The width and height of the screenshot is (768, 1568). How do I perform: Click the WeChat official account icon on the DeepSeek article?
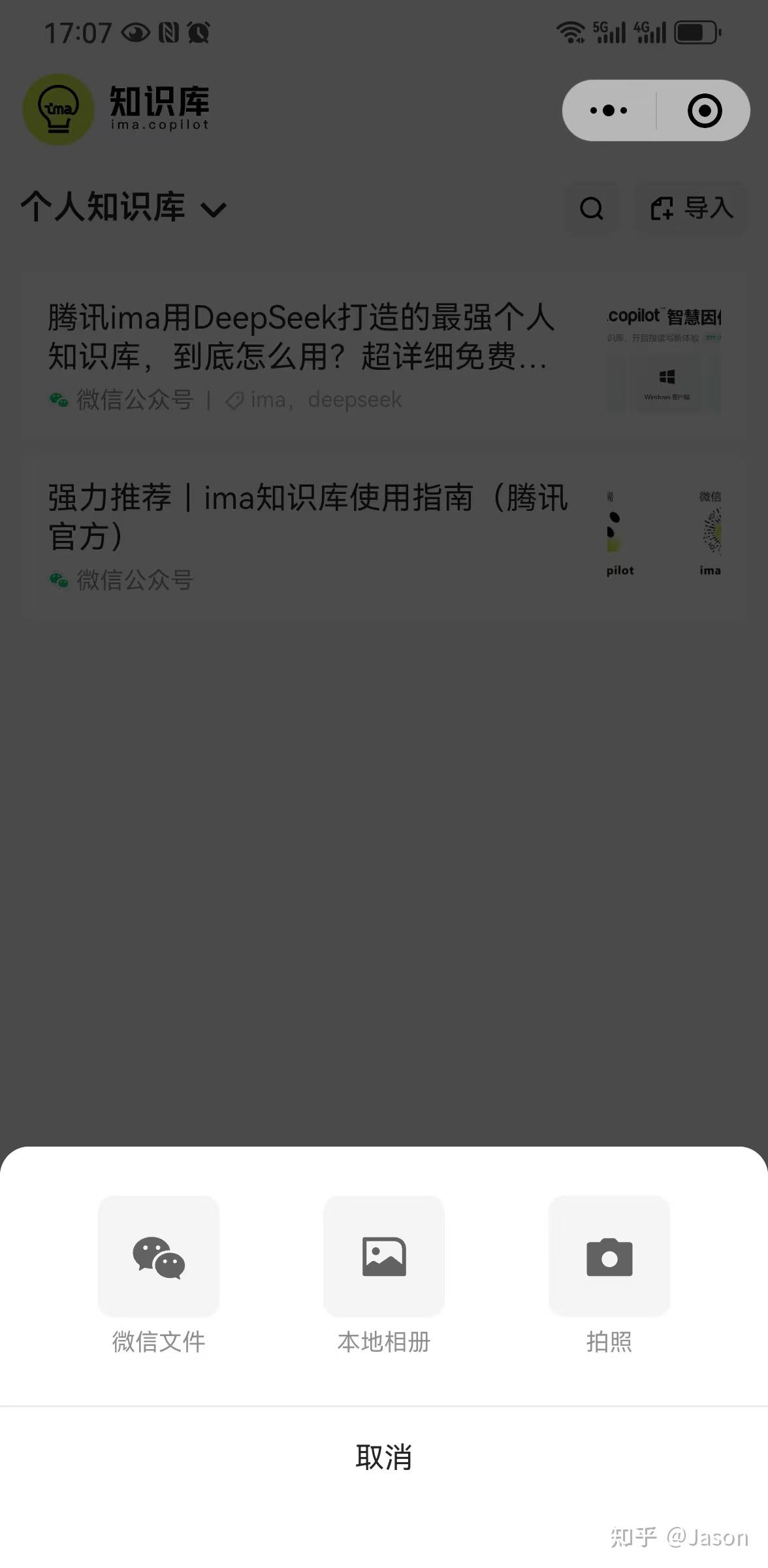[57, 399]
